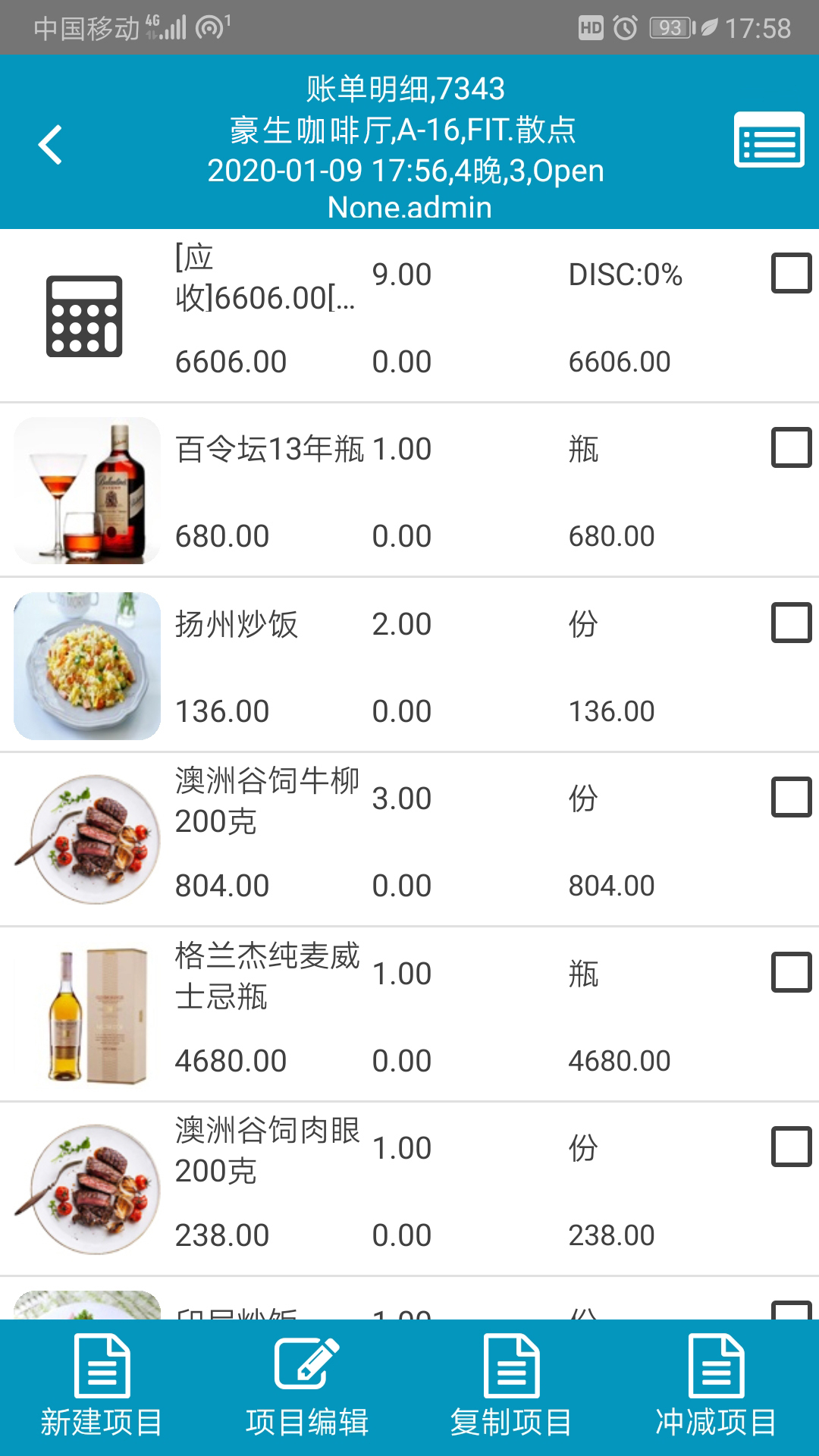Select the checkbox for 扬州炒饭
This screenshot has width=819, height=1456.
point(791,623)
